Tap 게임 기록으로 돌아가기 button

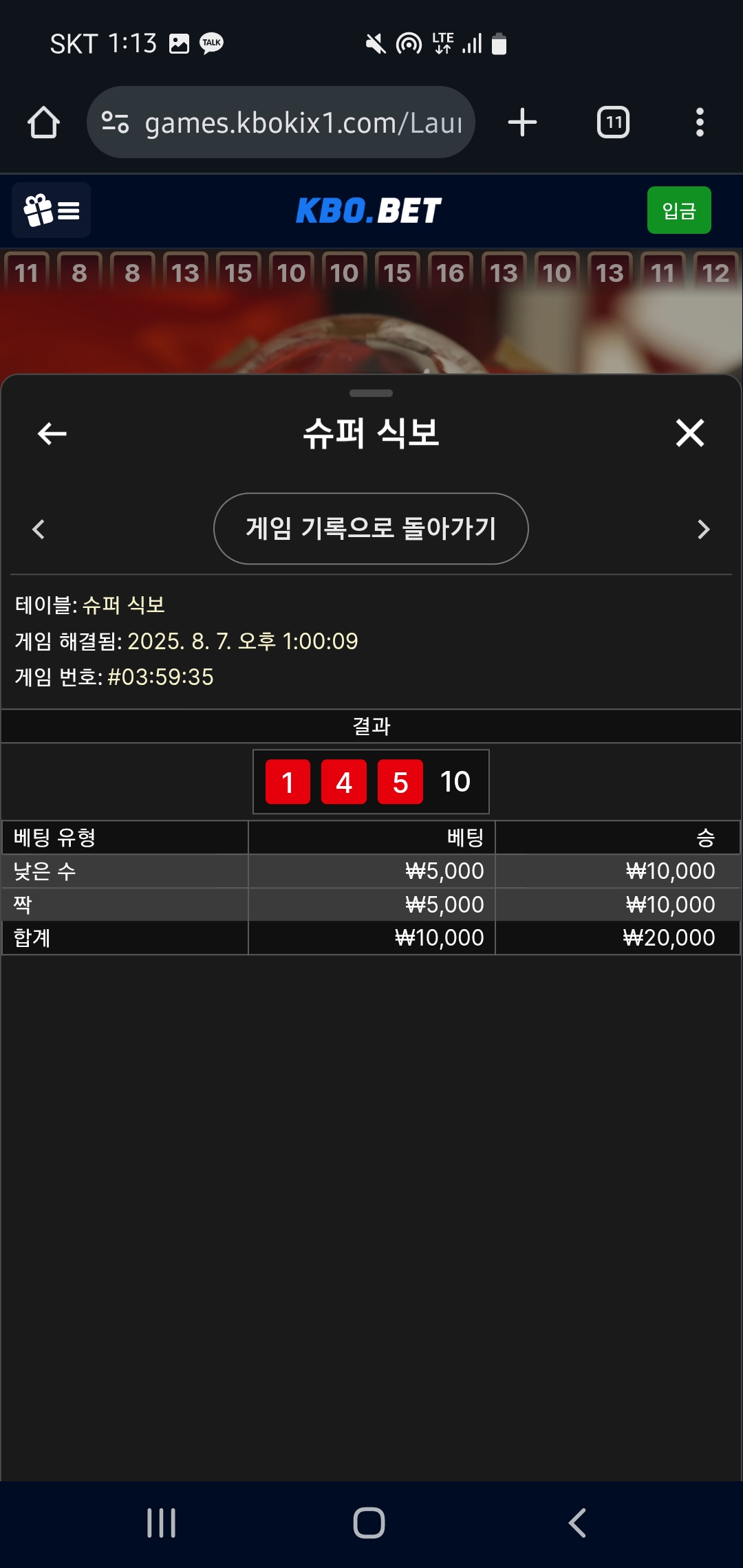pyautogui.click(x=371, y=528)
